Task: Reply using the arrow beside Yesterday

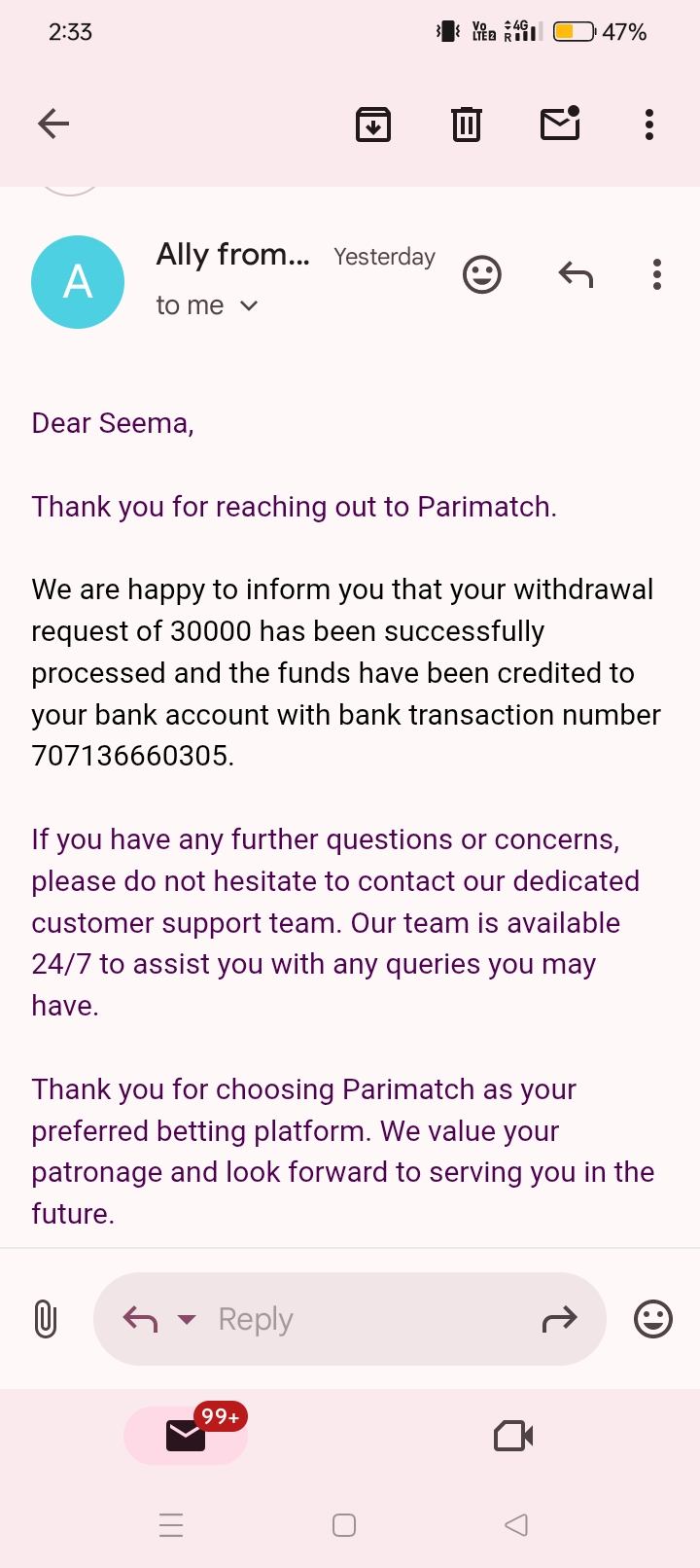Action: coord(576,275)
